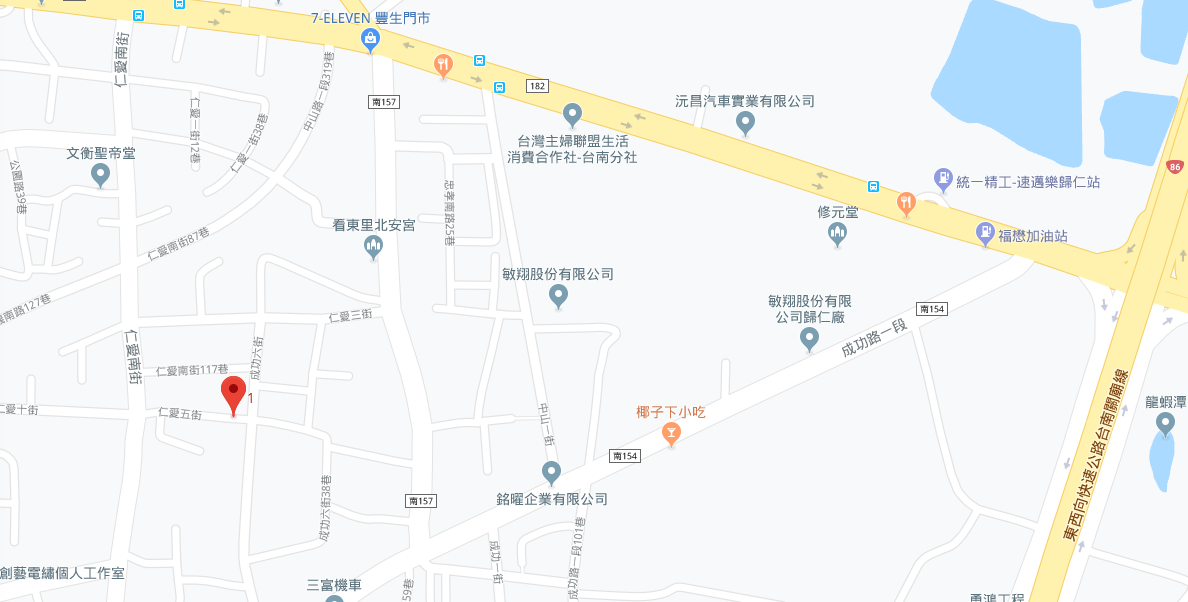The width and height of the screenshot is (1188, 602).
Task: Open 敏翔股份有限公司 location pin
Action: [558, 295]
